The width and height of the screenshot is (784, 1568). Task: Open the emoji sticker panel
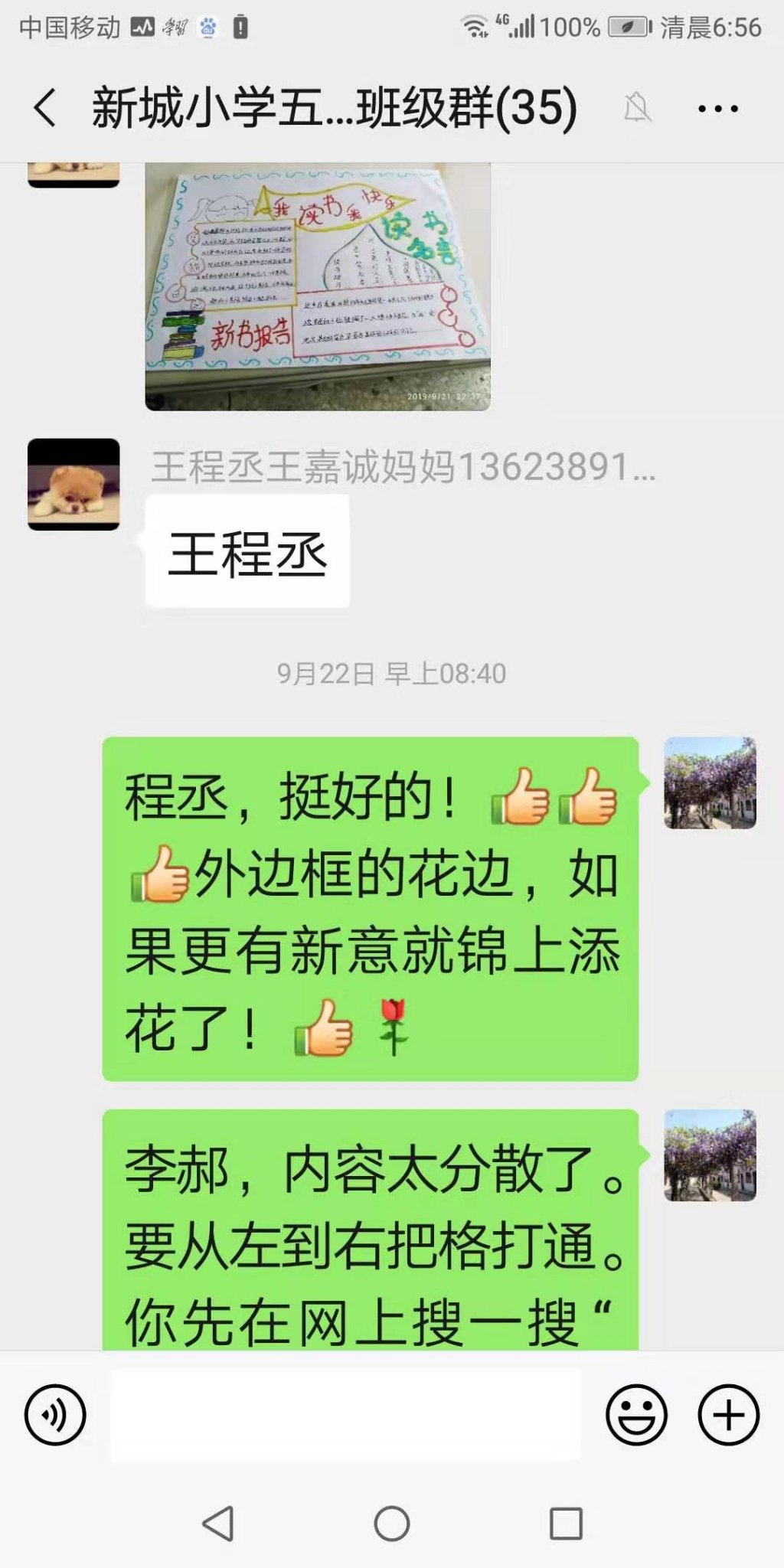point(636,1415)
